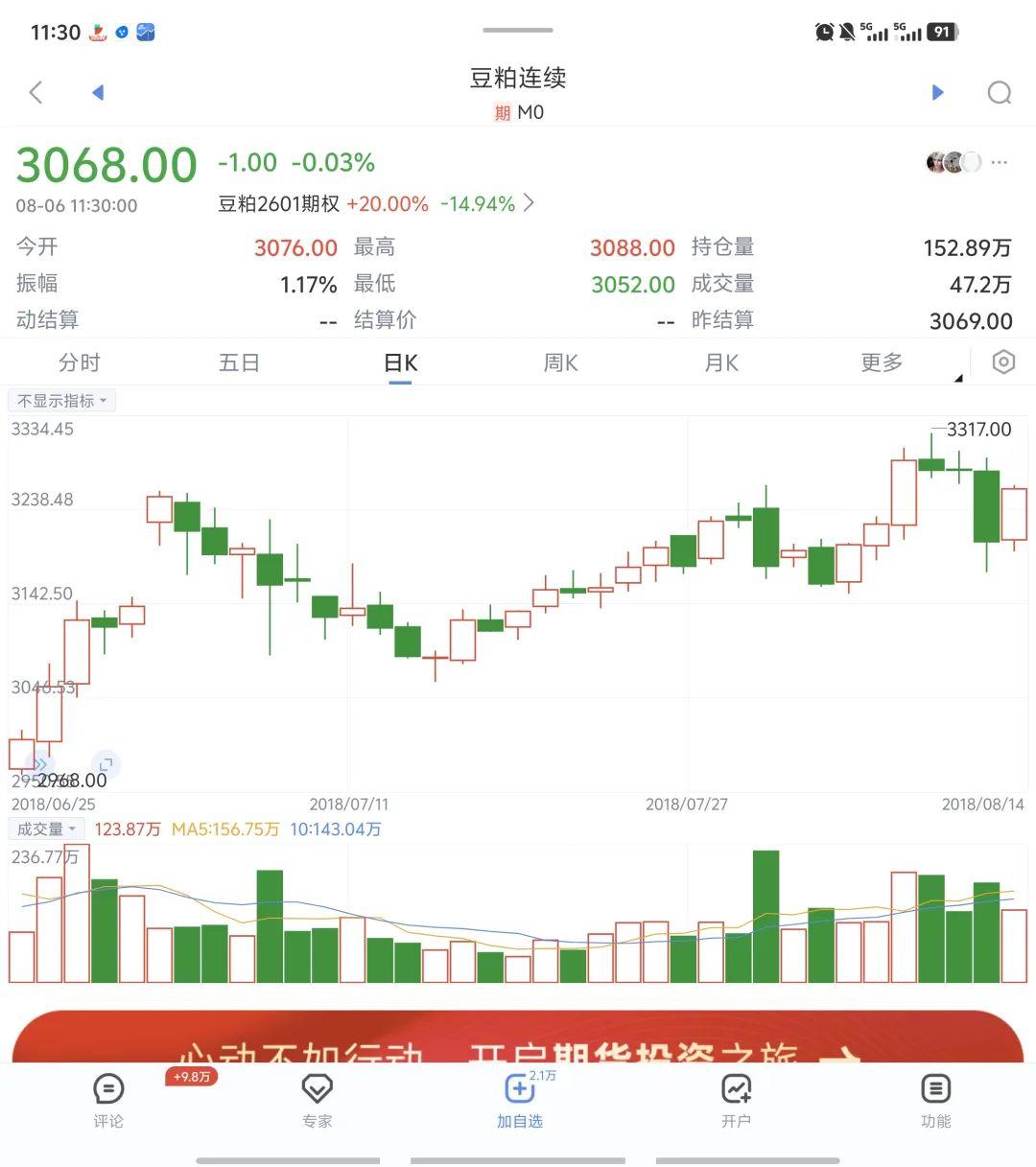Open the 成交量 volume indicator dropdown
The image size is (1036, 1167).
[x=45, y=829]
